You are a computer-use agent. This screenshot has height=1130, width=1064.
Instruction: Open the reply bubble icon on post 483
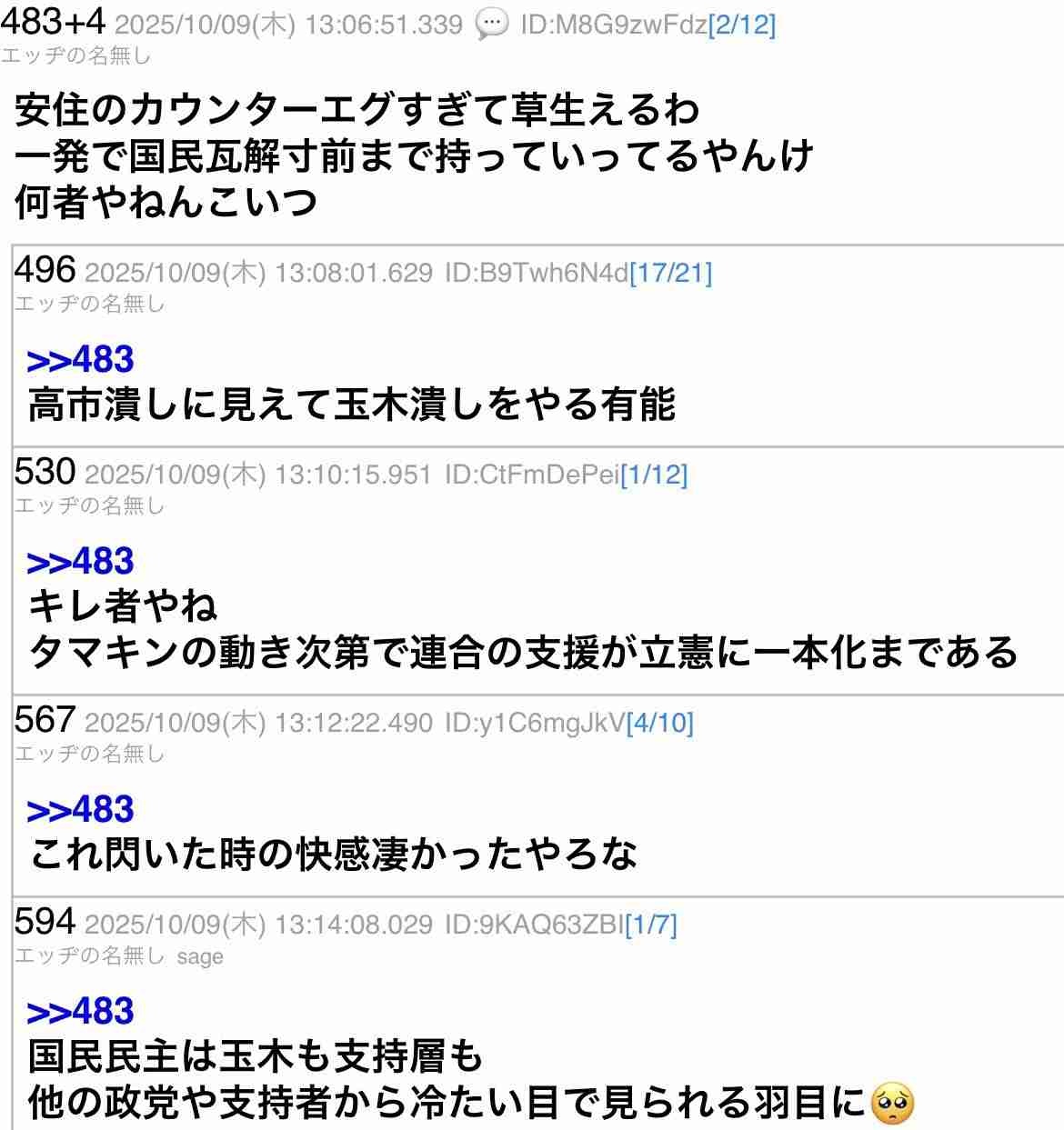click(492, 25)
